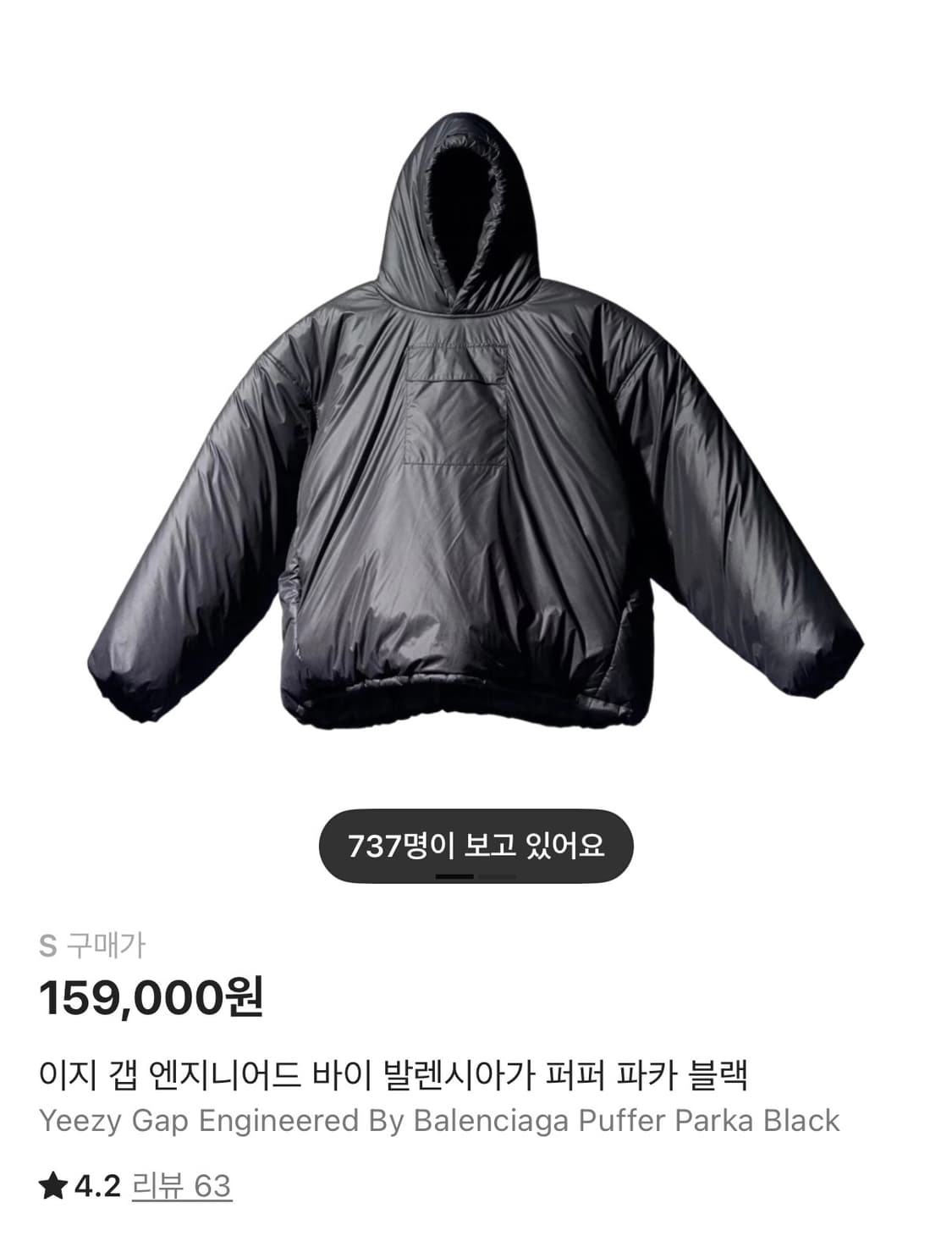The height and width of the screenshot is (1236, 952).
Task: Click the hood area of the parka image
Action: [461, 212]
